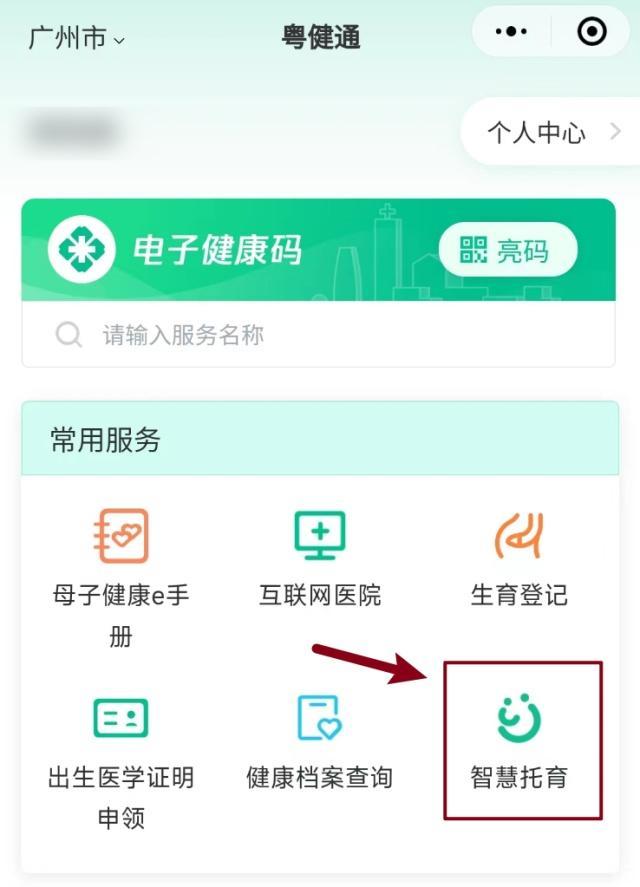Open the 电子健康码 card
This screenshot has width=640, height=887.
[x=220, y=250]
